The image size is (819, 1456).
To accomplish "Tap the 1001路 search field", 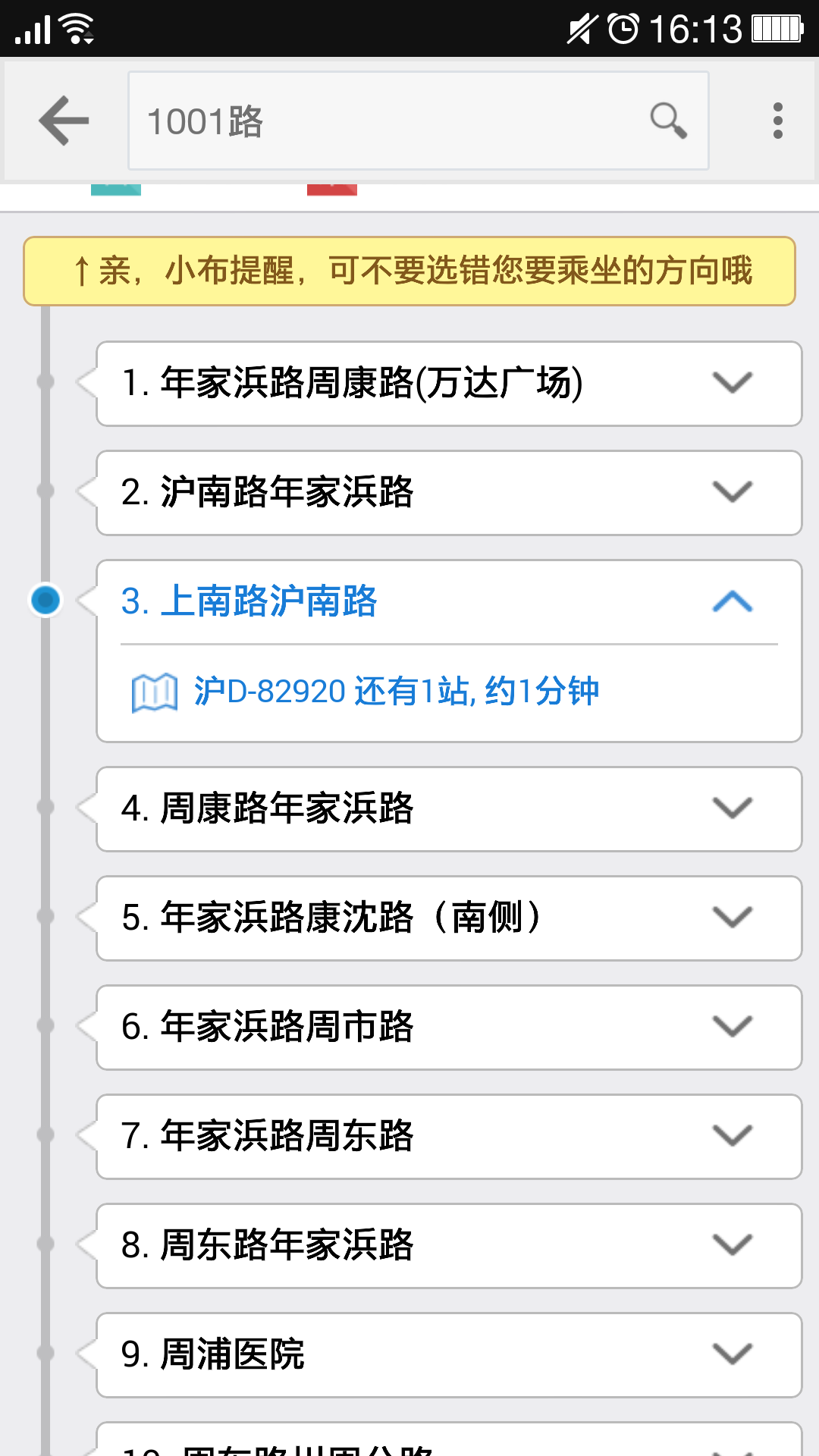I will click(x=379, y=121).
